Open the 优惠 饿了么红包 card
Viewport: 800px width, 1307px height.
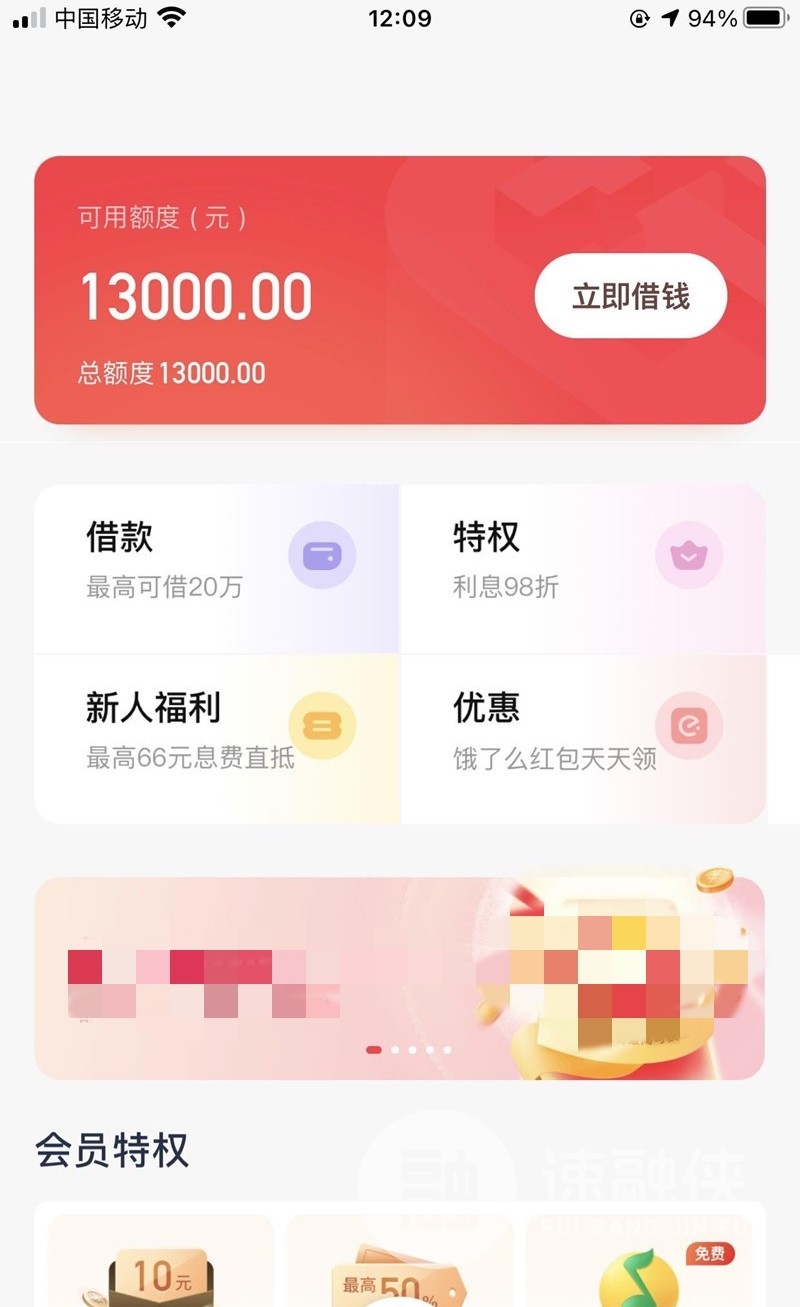coord(583,739)
